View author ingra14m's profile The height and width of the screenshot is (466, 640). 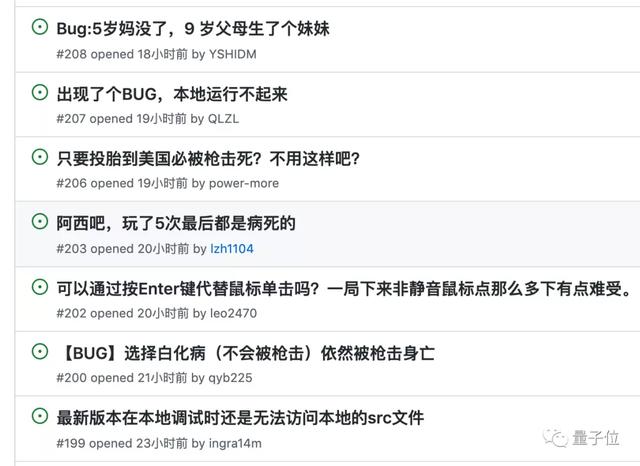pos(235,443)
